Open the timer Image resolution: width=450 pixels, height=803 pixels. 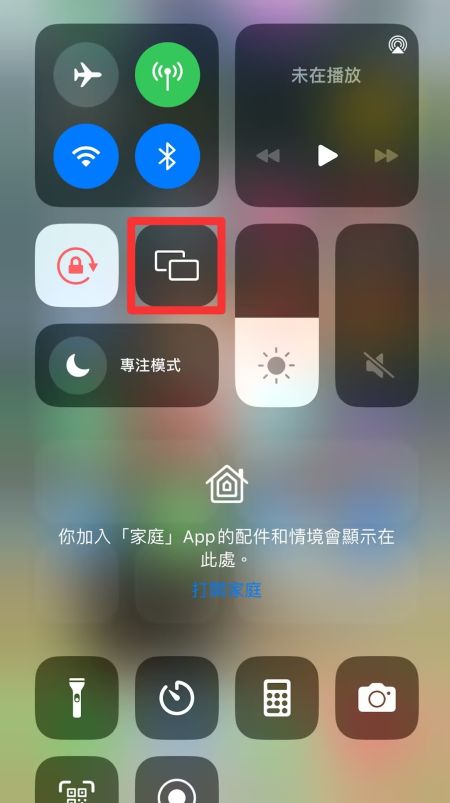point(177,698)
